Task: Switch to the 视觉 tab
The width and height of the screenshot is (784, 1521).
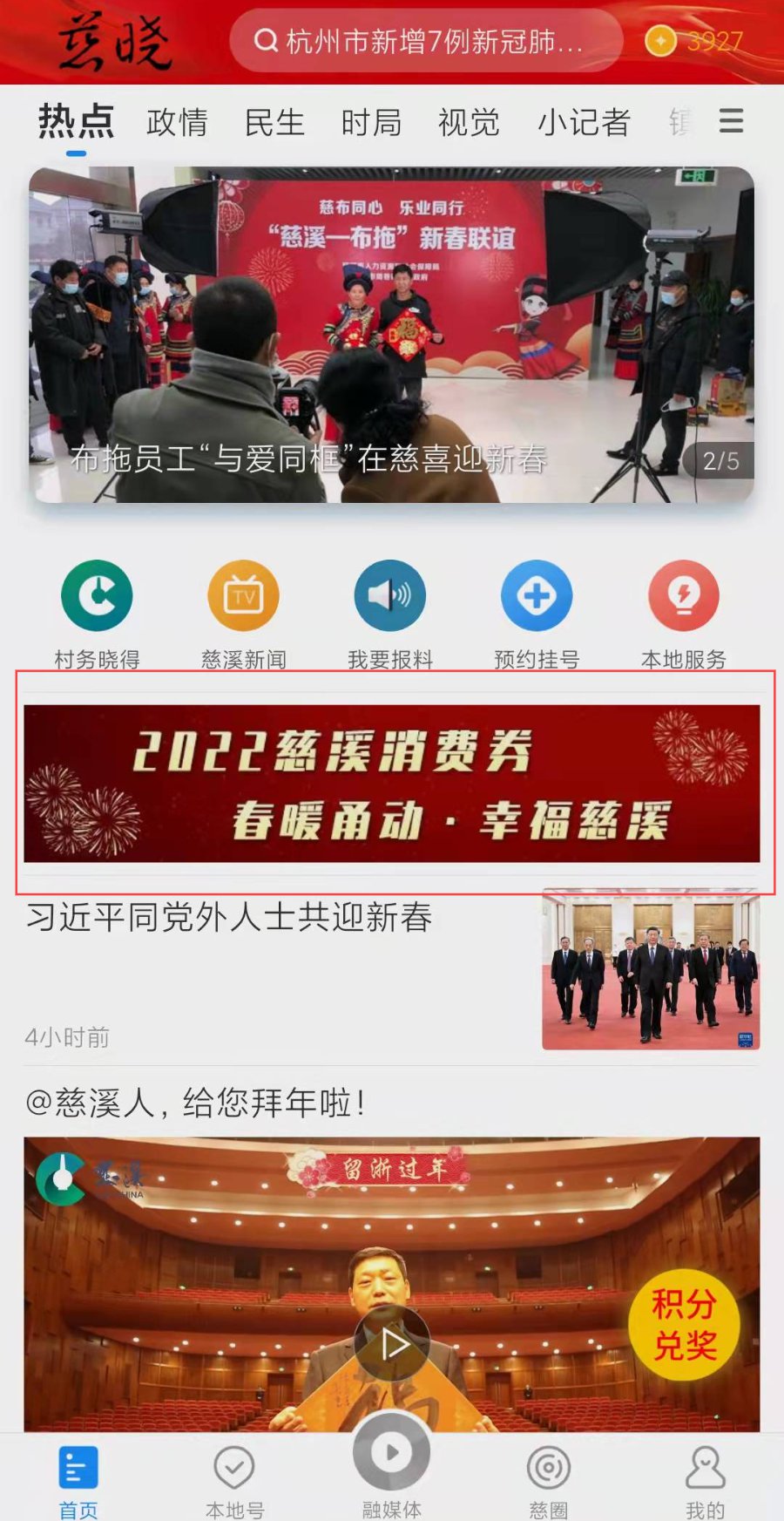Action: pos(469,123)
